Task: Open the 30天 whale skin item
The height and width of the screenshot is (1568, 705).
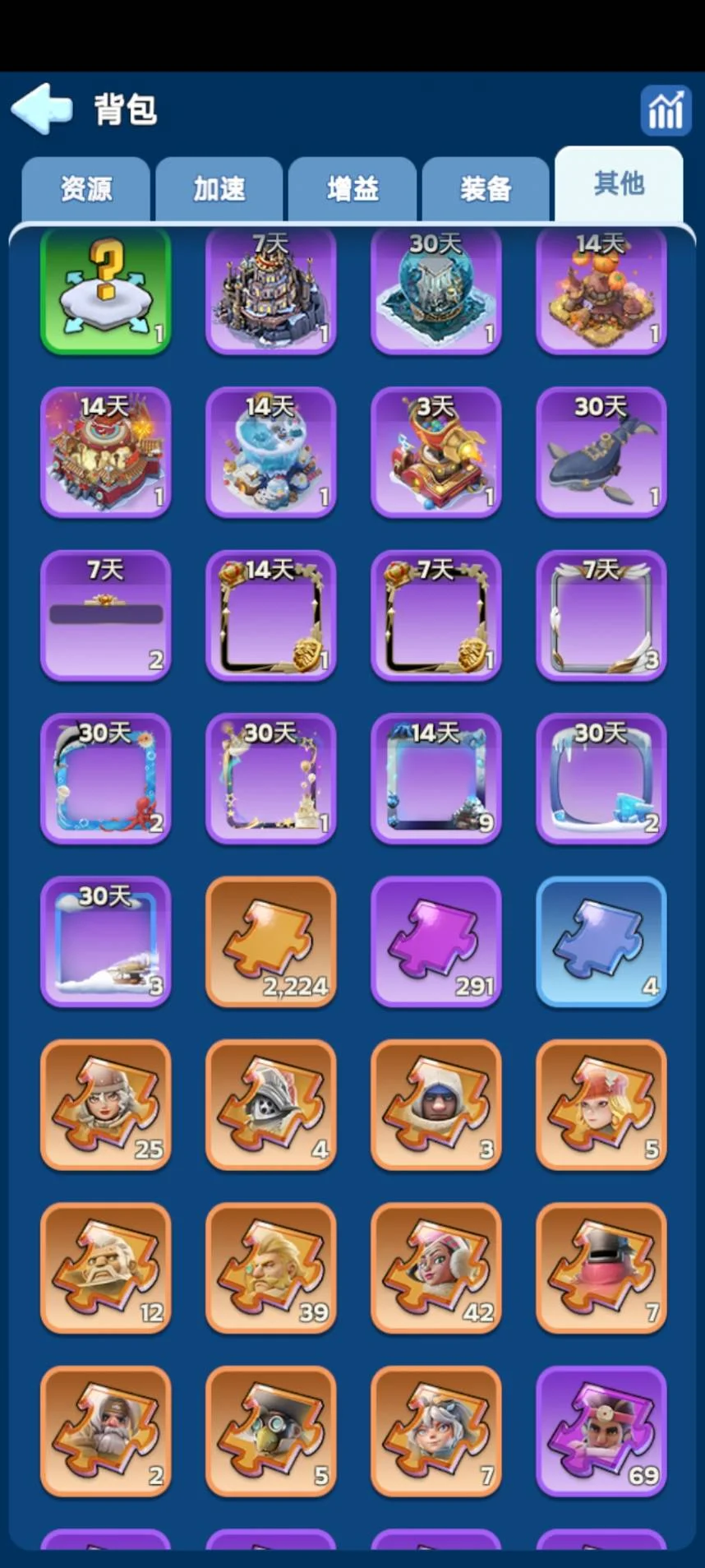Action: coord(601,451)
